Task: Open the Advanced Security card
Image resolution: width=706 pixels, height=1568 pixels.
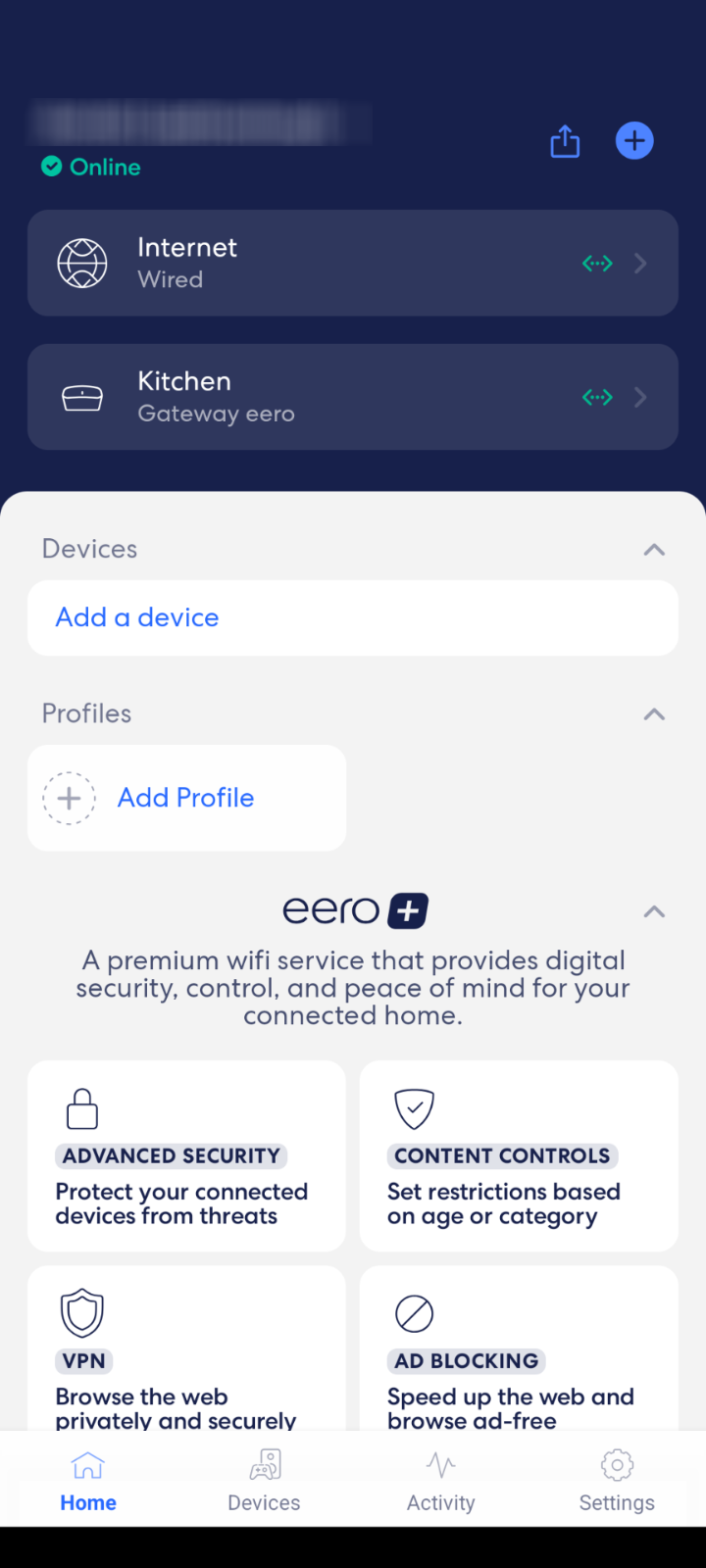Action: 186,1155
